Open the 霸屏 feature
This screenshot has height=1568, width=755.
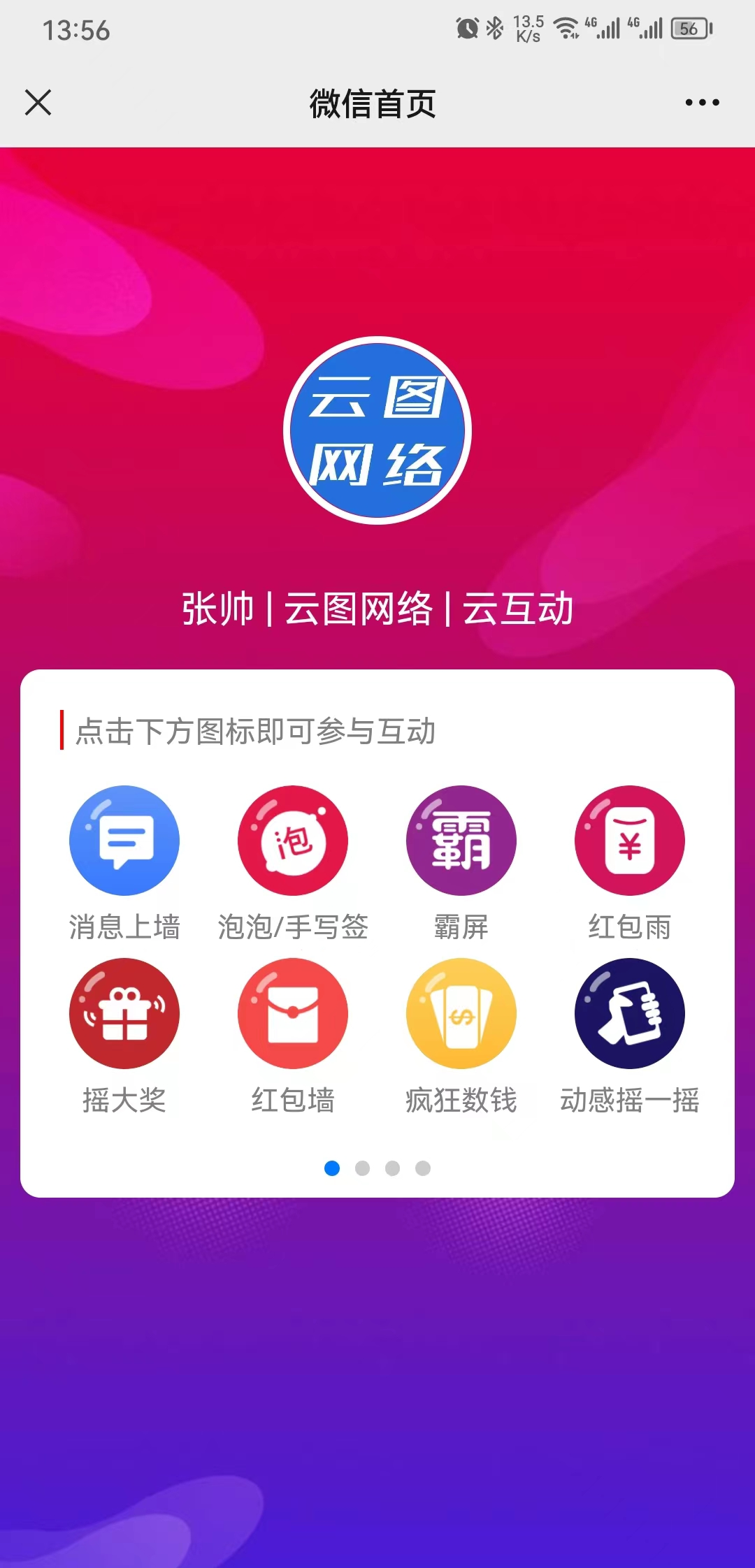click(461, 841)
